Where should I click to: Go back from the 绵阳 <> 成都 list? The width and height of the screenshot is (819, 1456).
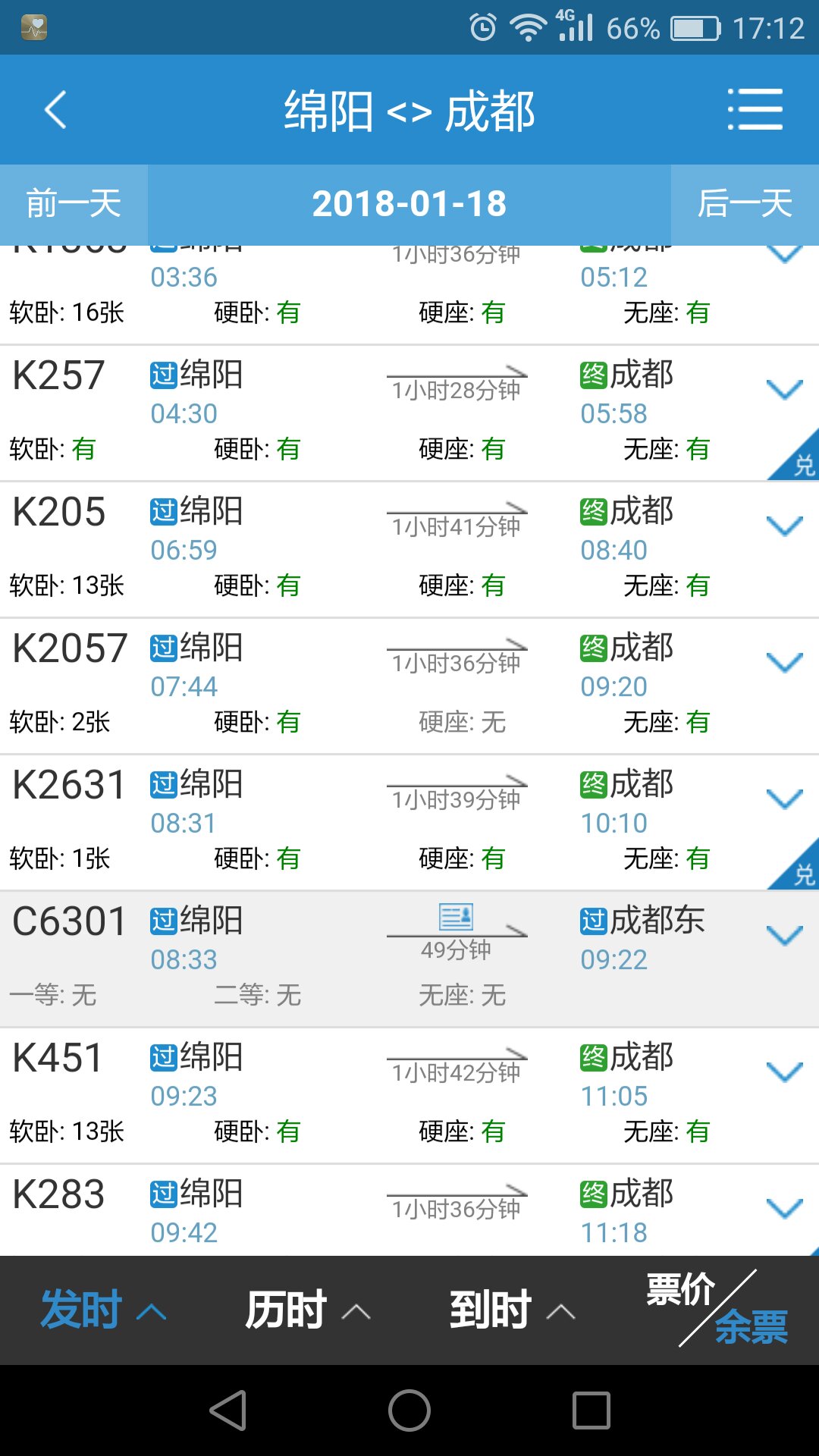[55, 111]
